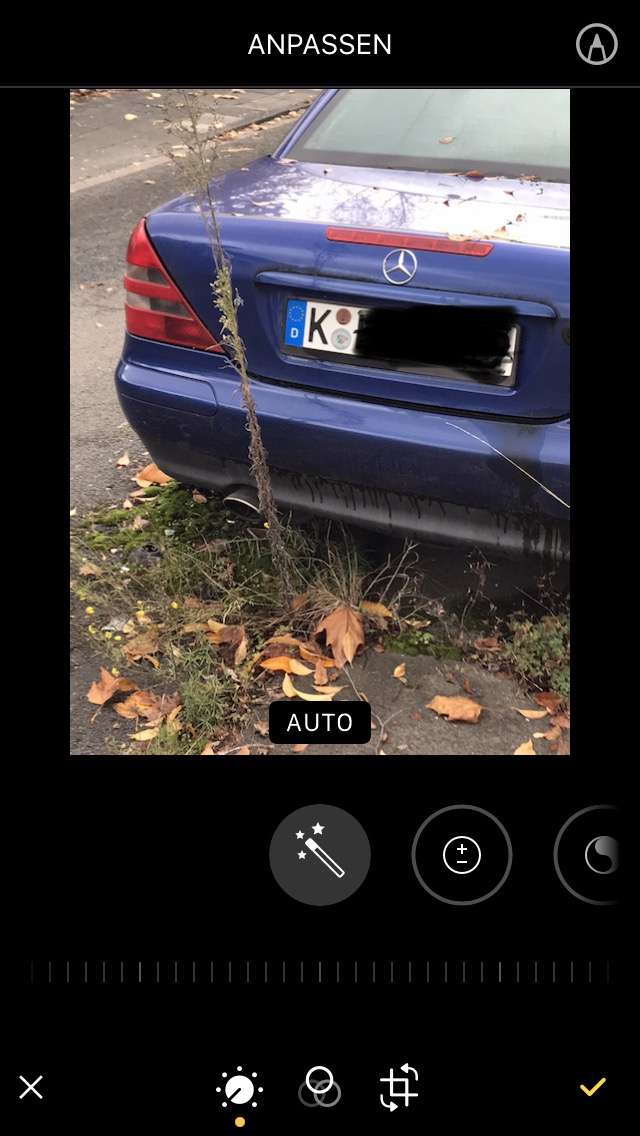Select the exposure adjustment
This screenshot has height=1136, width=640.
click(462, 855)
